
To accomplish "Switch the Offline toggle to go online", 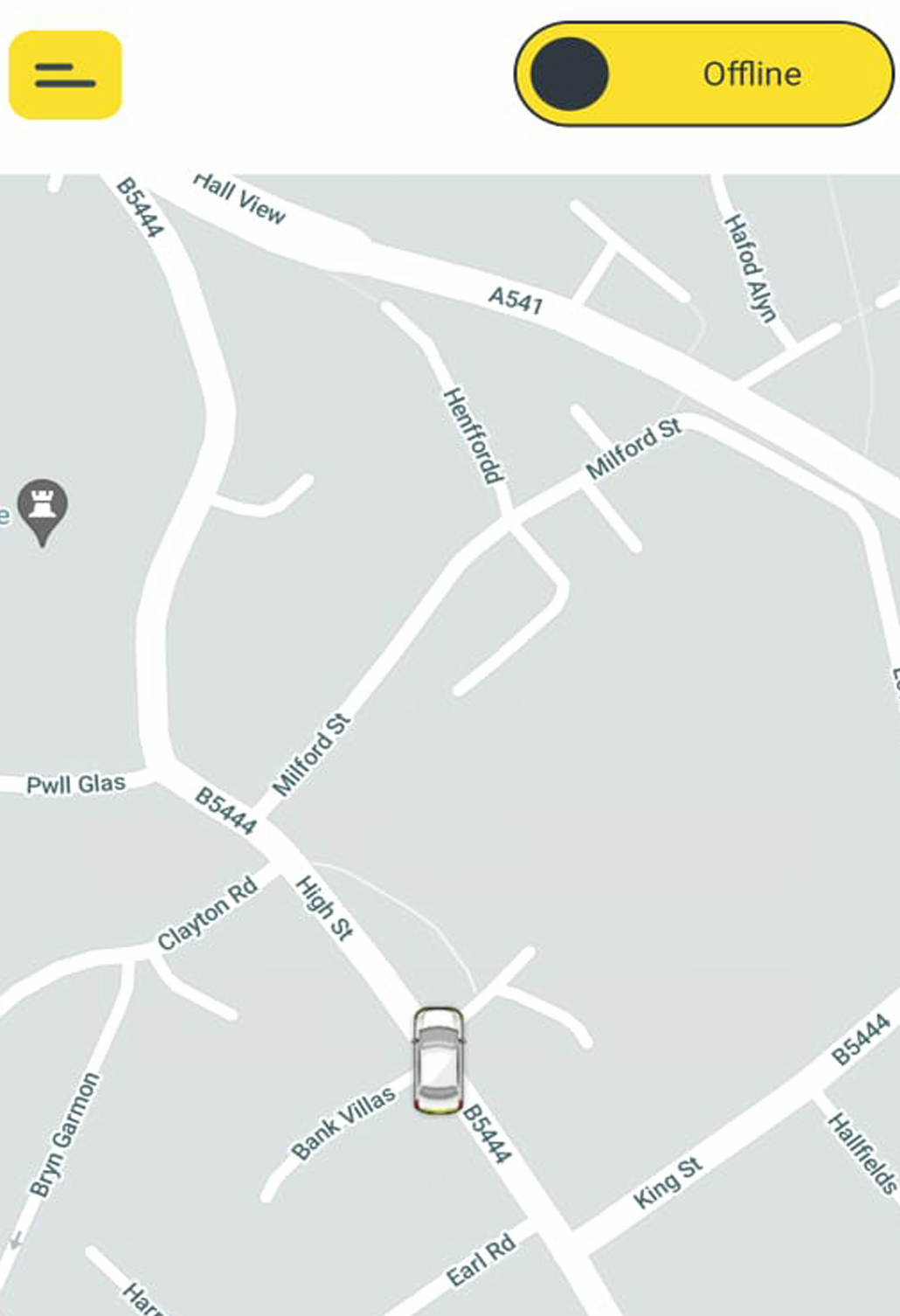I will point(703,74).
